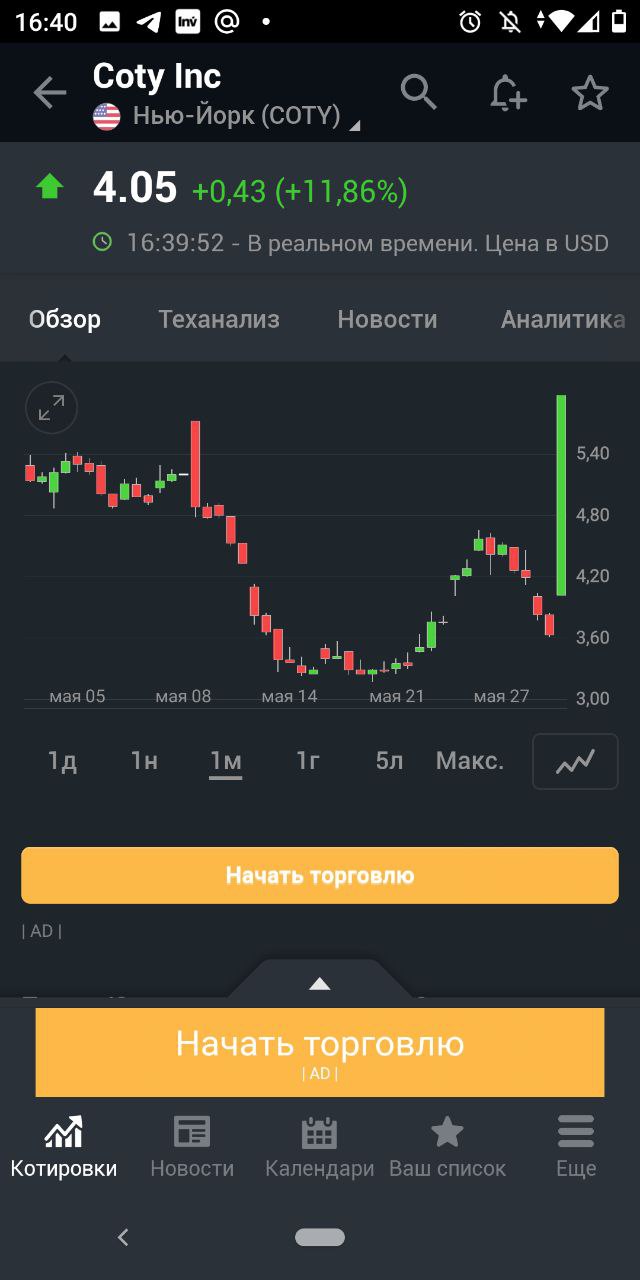Select the 1д chart period
The width and height of the screenshot is (640, 1280).
(62, 761)
